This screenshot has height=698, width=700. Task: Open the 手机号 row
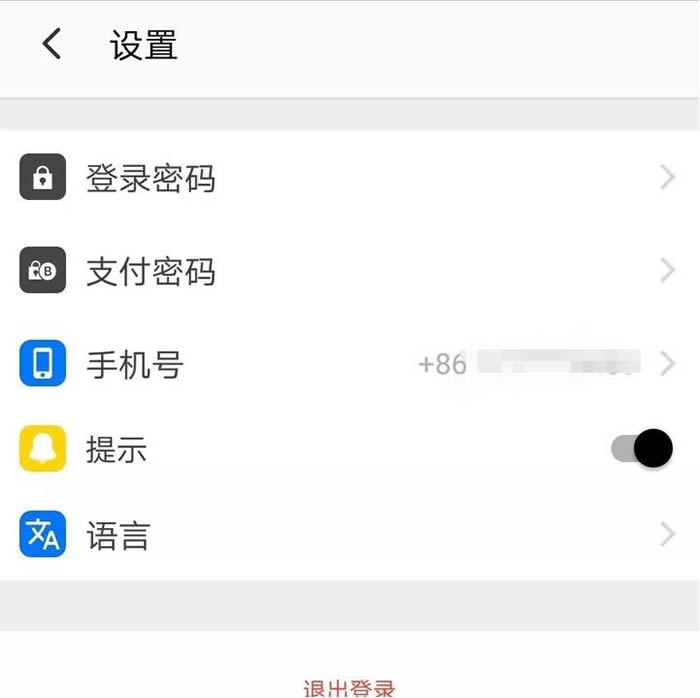click(350, 363)
